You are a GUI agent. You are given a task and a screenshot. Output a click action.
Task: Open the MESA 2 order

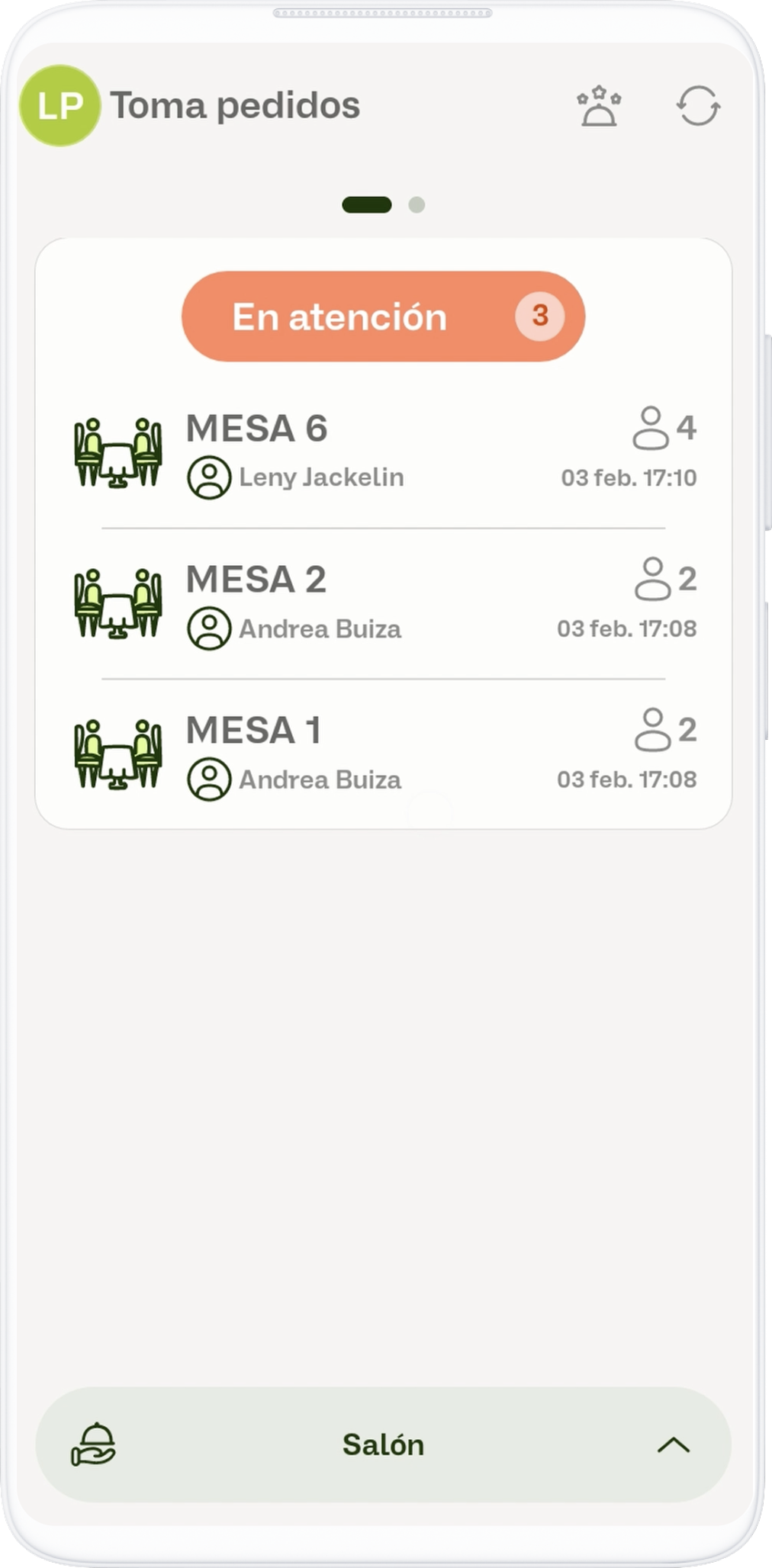384,602
